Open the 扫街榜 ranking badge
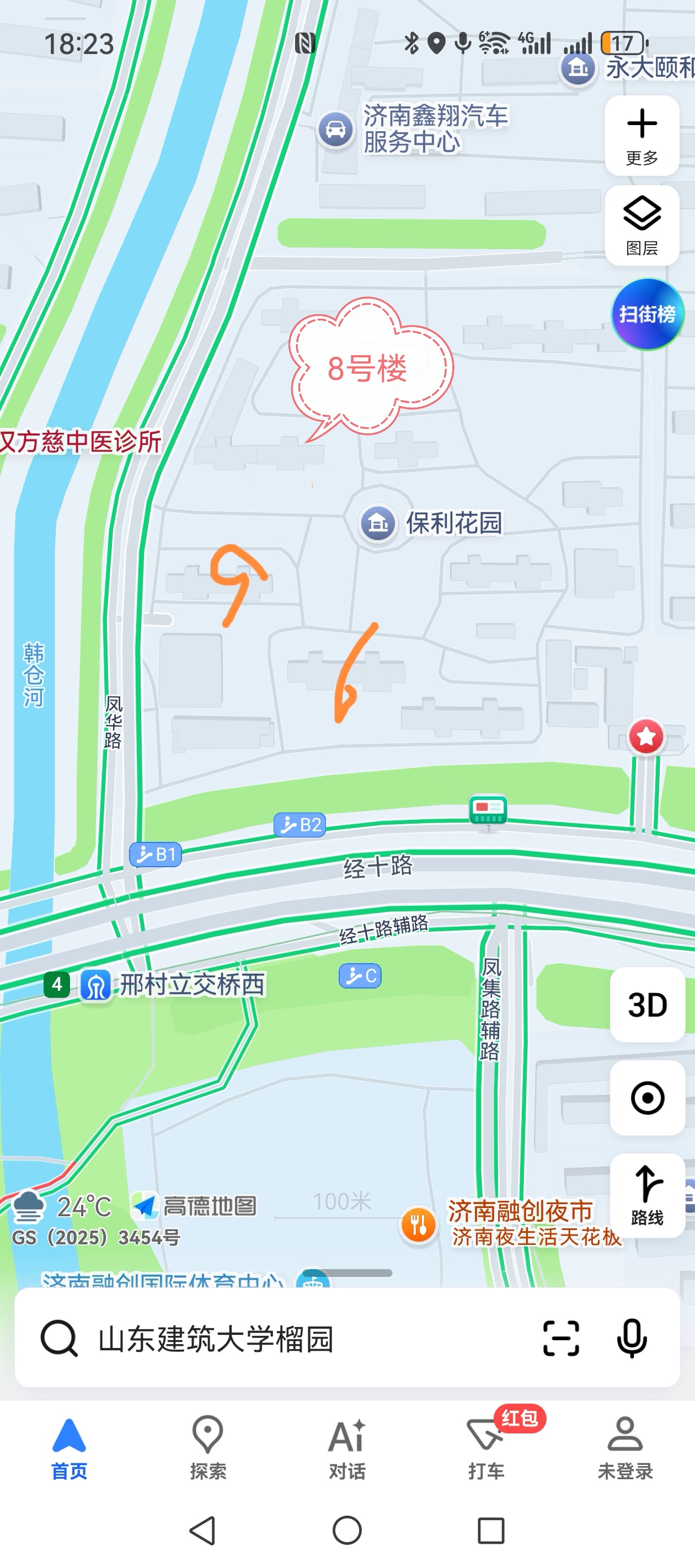 [x=648, y=314]
